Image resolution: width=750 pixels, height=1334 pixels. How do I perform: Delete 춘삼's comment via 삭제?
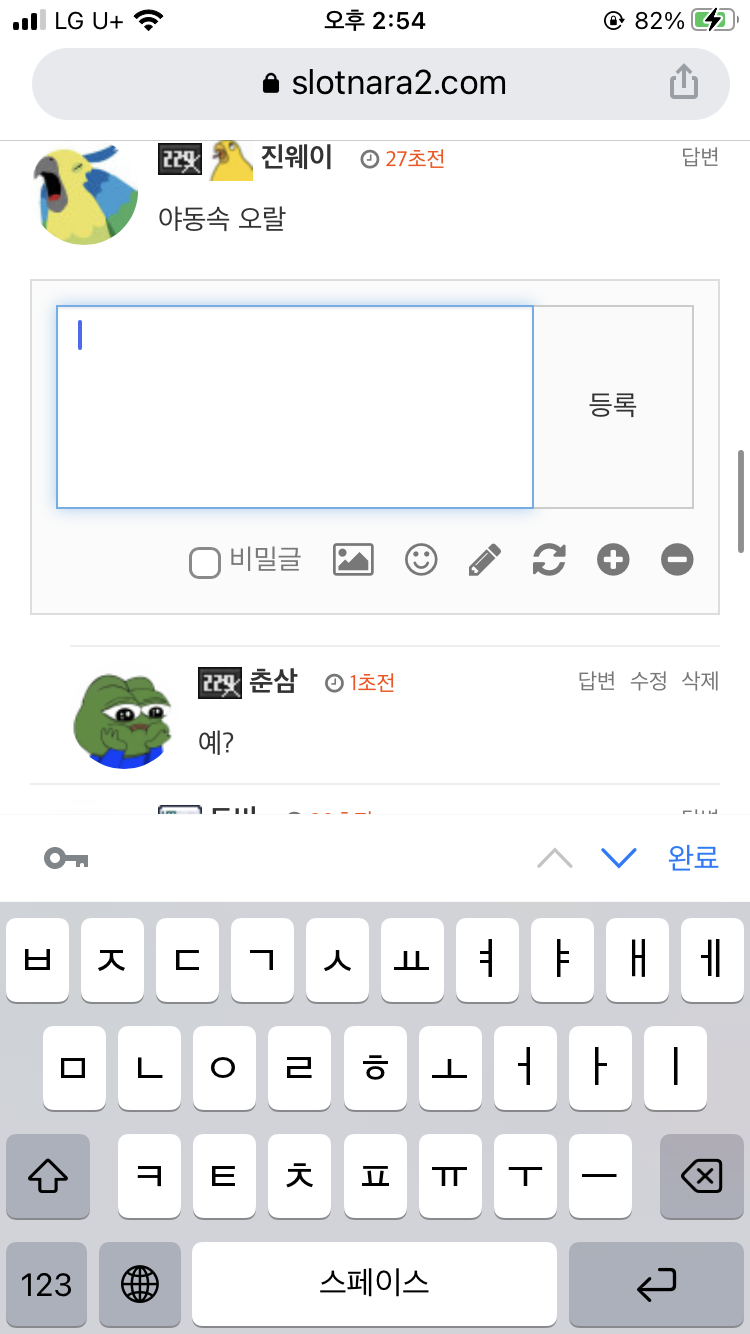[700, 681]
